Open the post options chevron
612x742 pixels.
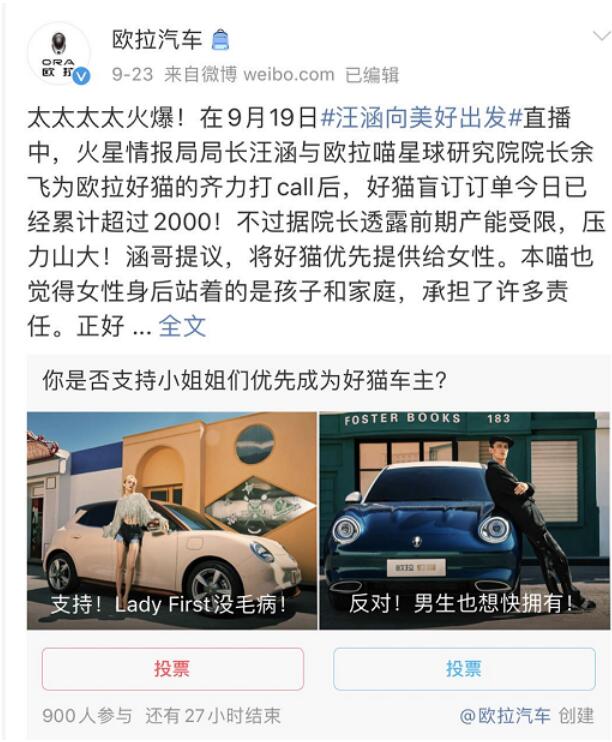coord(601,36)
